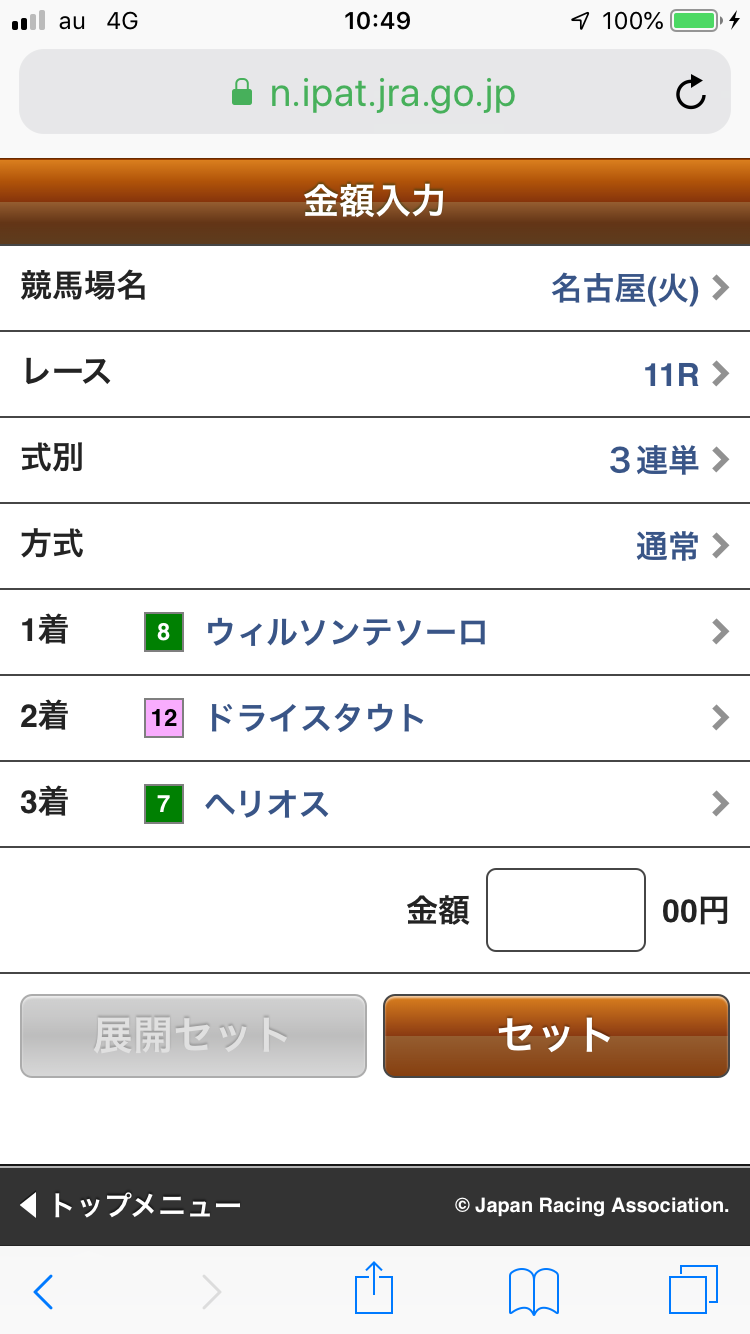The width and height of the screenshot is (750, 1334).
Task: Confirm the bet with the セット button
Action: (556, 1035)
